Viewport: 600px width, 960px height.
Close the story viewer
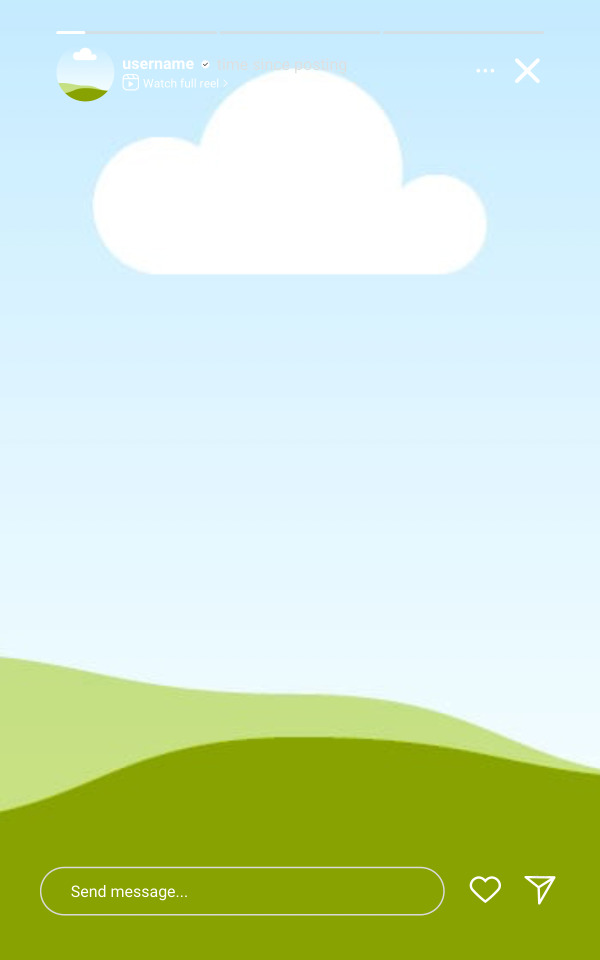pyautogui.click(x=527, y=71)
